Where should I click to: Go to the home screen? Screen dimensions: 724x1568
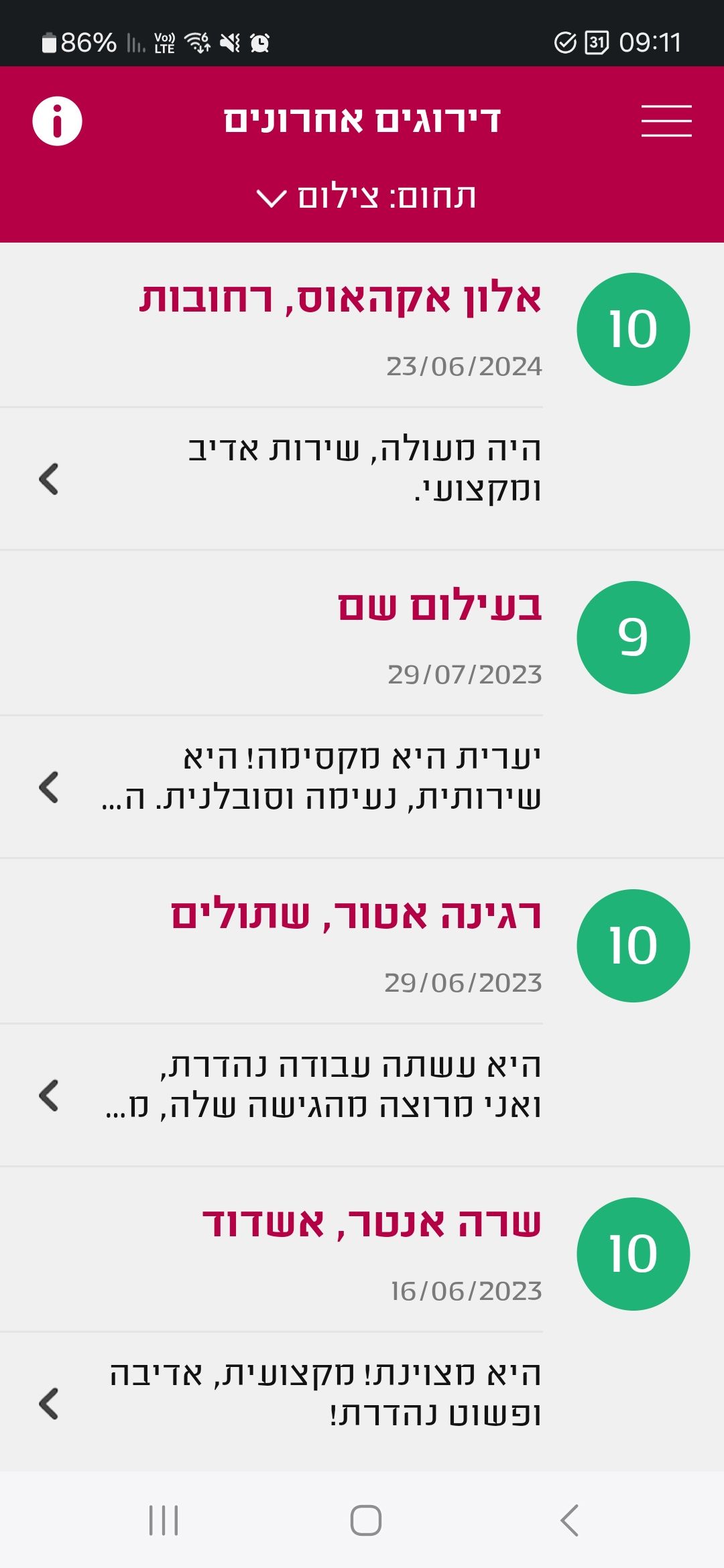pyautogui.click(x=366, y=1520)
